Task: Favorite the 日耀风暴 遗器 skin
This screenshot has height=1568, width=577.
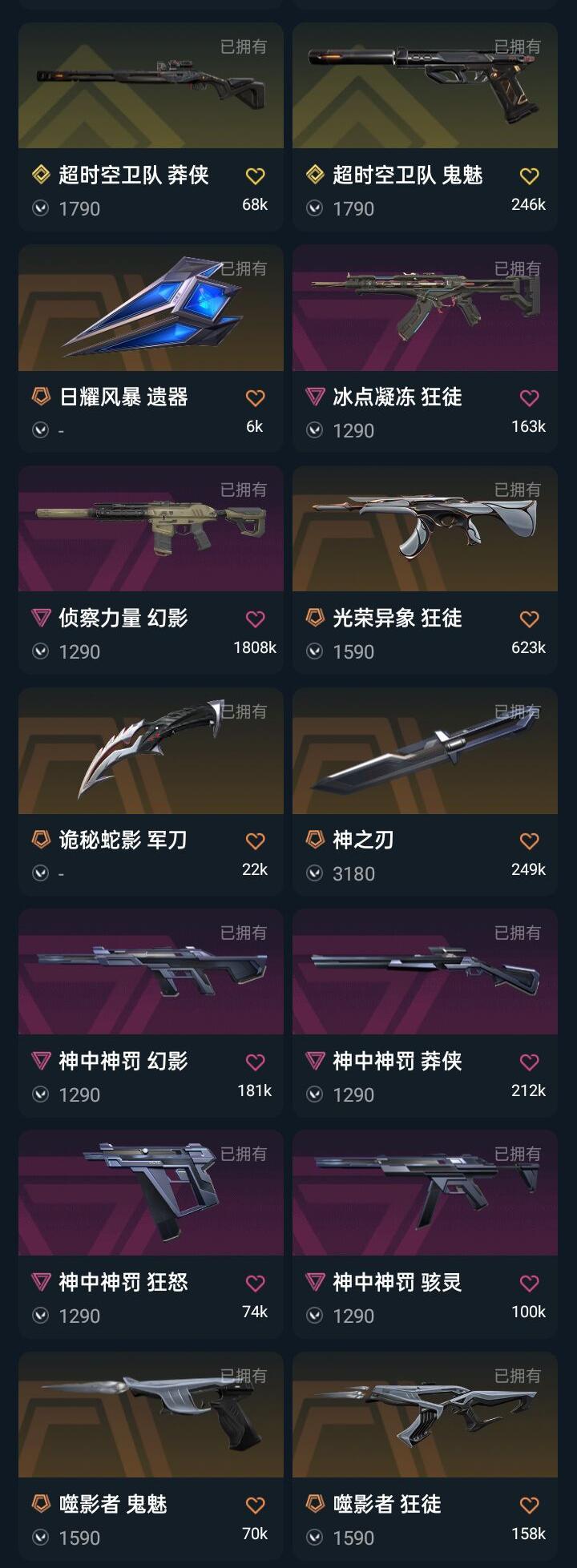Action: [x=255, y=397]
